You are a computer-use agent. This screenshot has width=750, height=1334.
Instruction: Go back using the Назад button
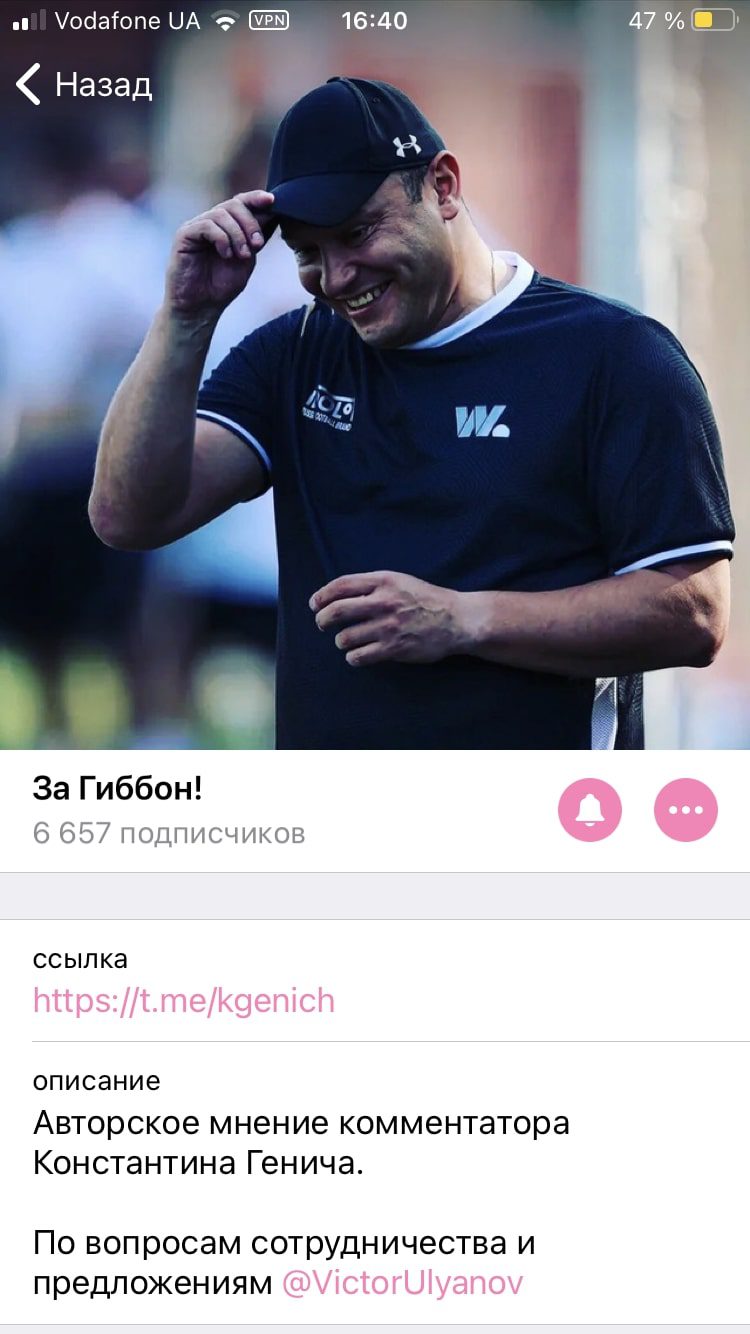(x=84, y=85)
